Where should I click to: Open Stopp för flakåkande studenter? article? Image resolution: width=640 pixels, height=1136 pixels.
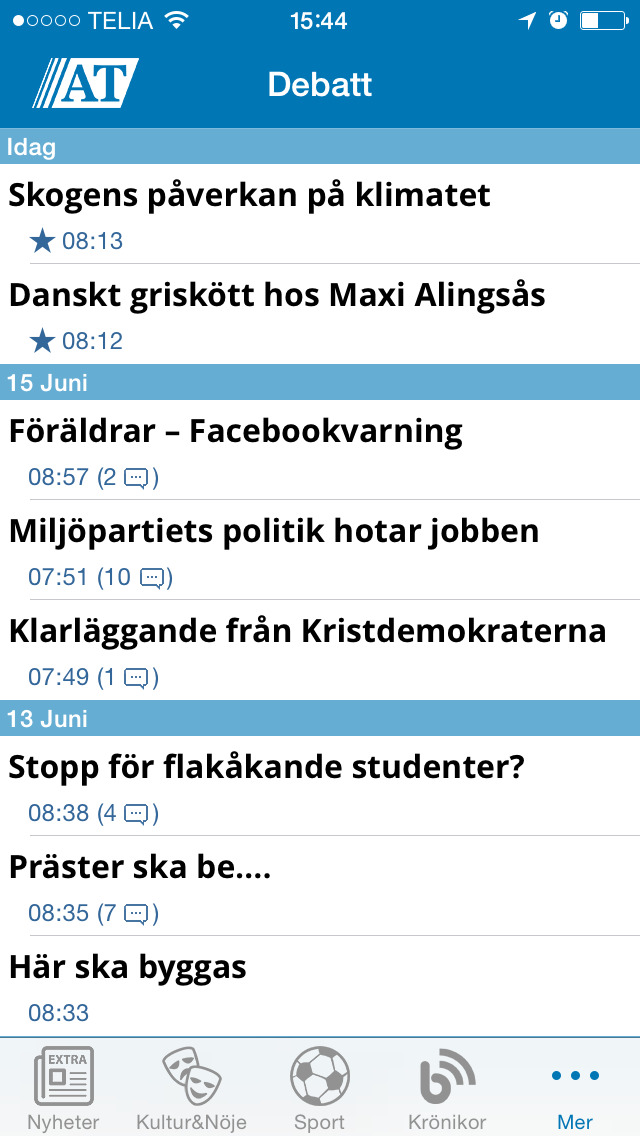[320, 786]
